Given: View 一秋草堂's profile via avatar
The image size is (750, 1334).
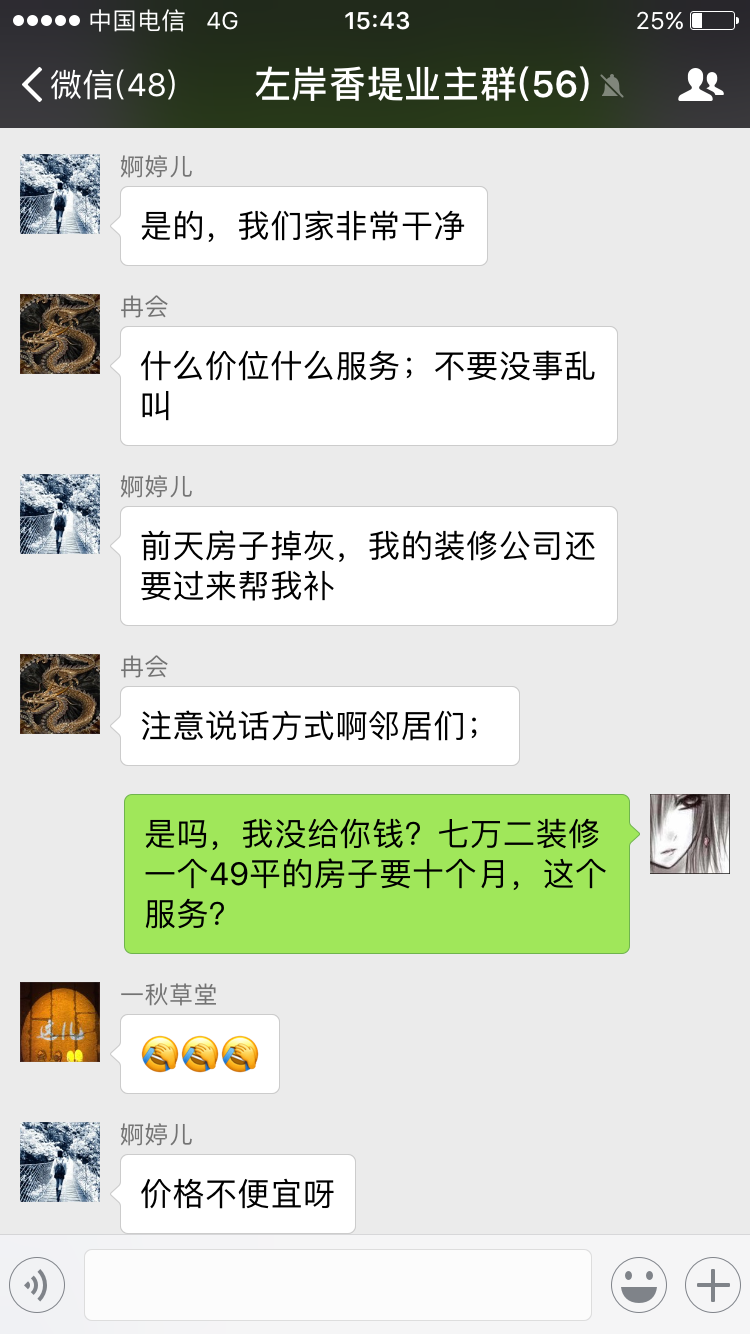Looking at the screenshot, I should tap(60, 1021).
